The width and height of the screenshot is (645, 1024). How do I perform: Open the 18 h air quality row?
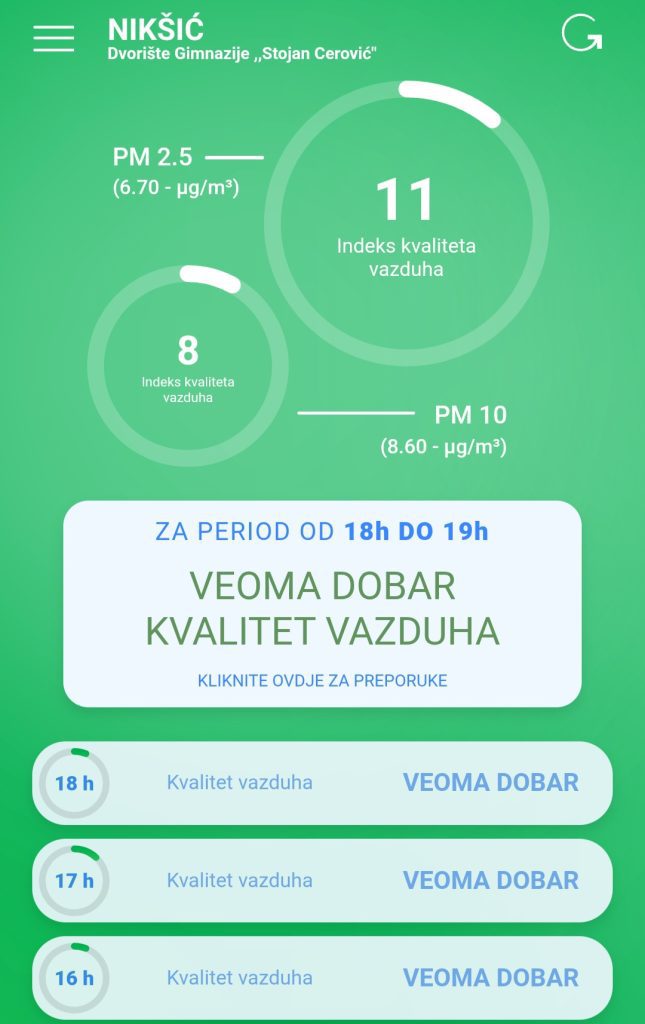[x=322, y=782]
